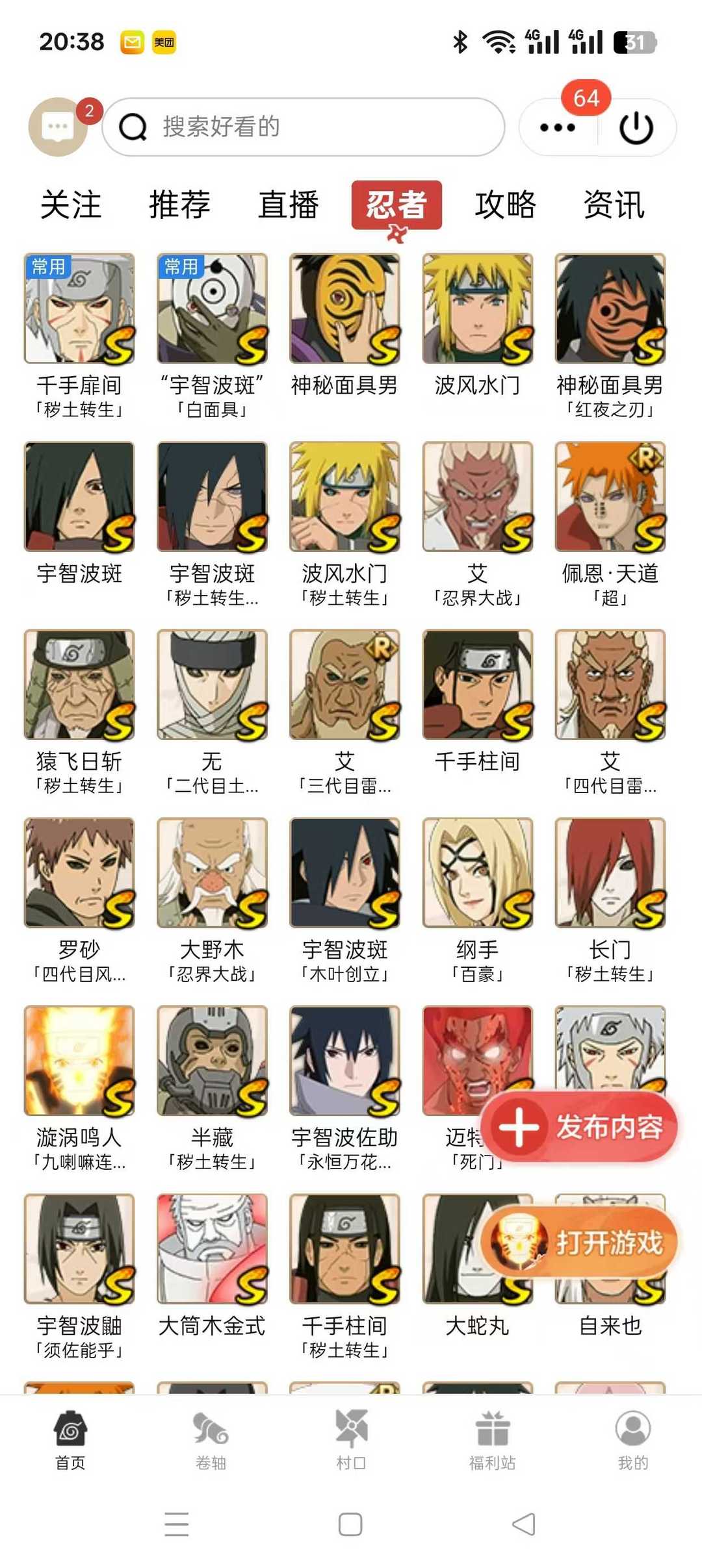Image resolution: width=702 pixels, height=1568 pixels.
Task: Switch to the 关注 tab
Action: [x=71, y=205]
